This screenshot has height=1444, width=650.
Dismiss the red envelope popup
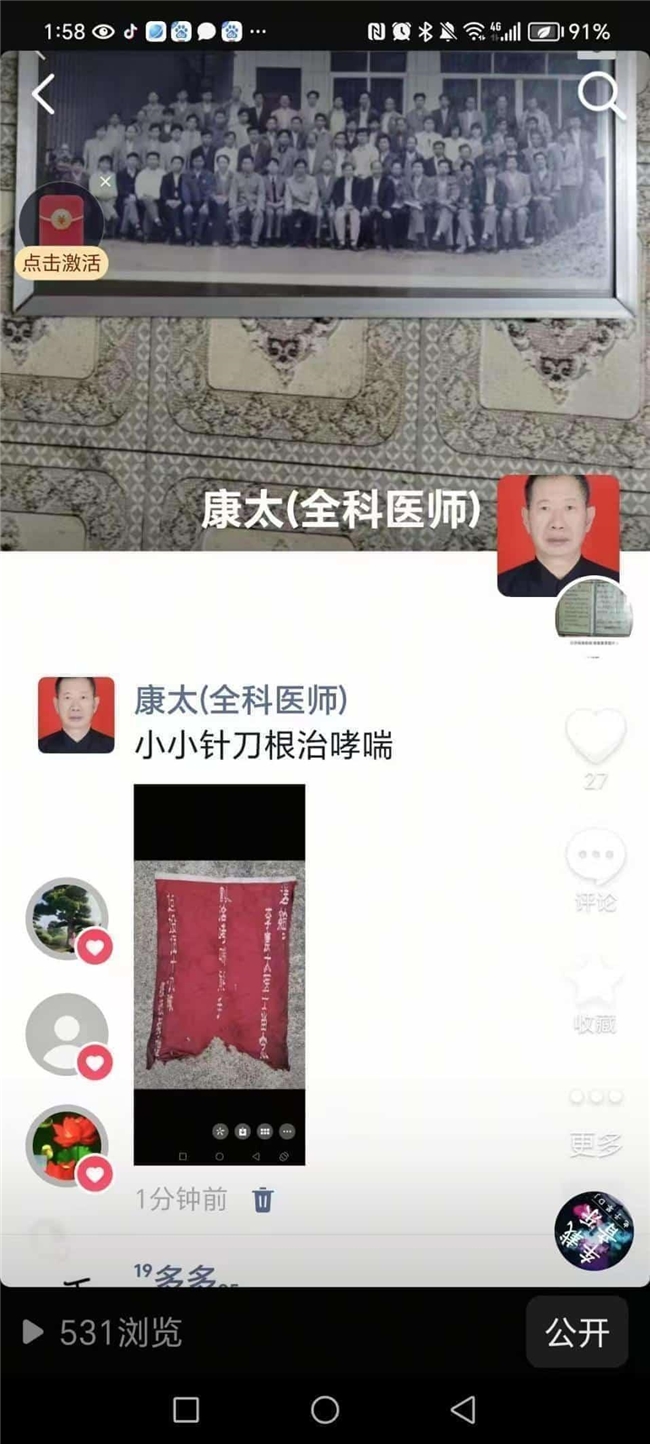point(105,182)
